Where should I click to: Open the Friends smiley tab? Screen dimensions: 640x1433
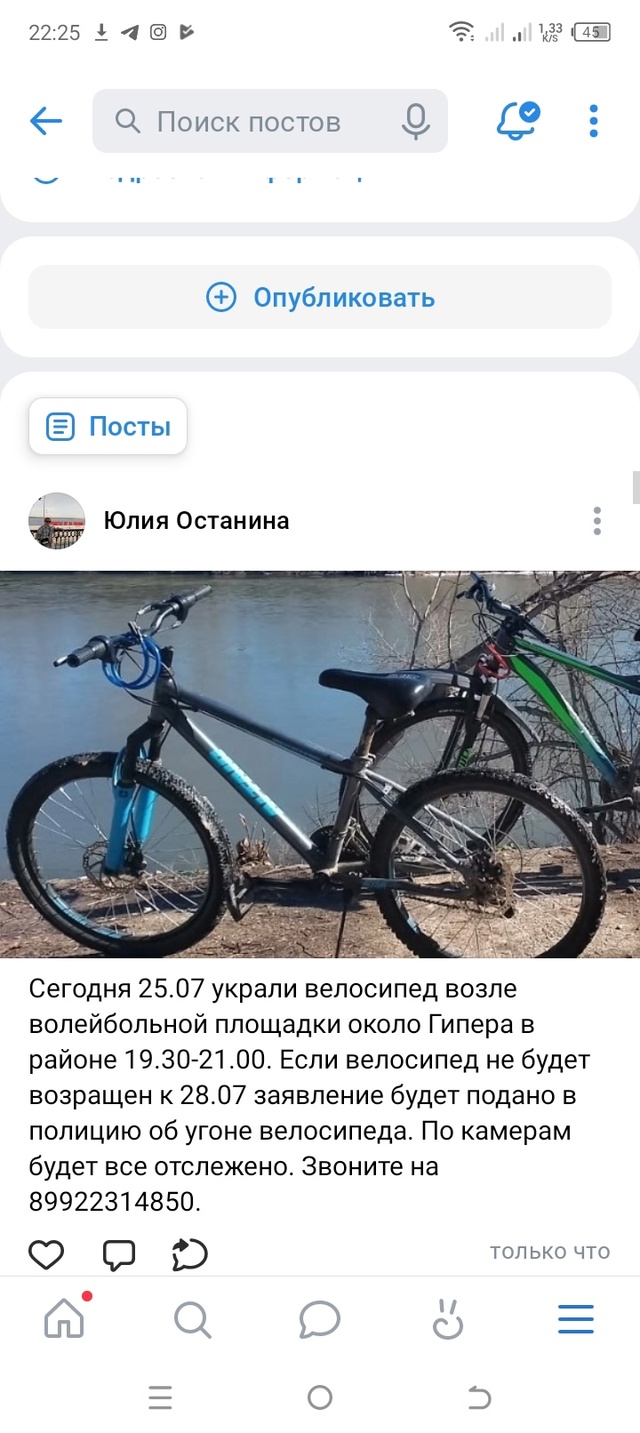447,1320
